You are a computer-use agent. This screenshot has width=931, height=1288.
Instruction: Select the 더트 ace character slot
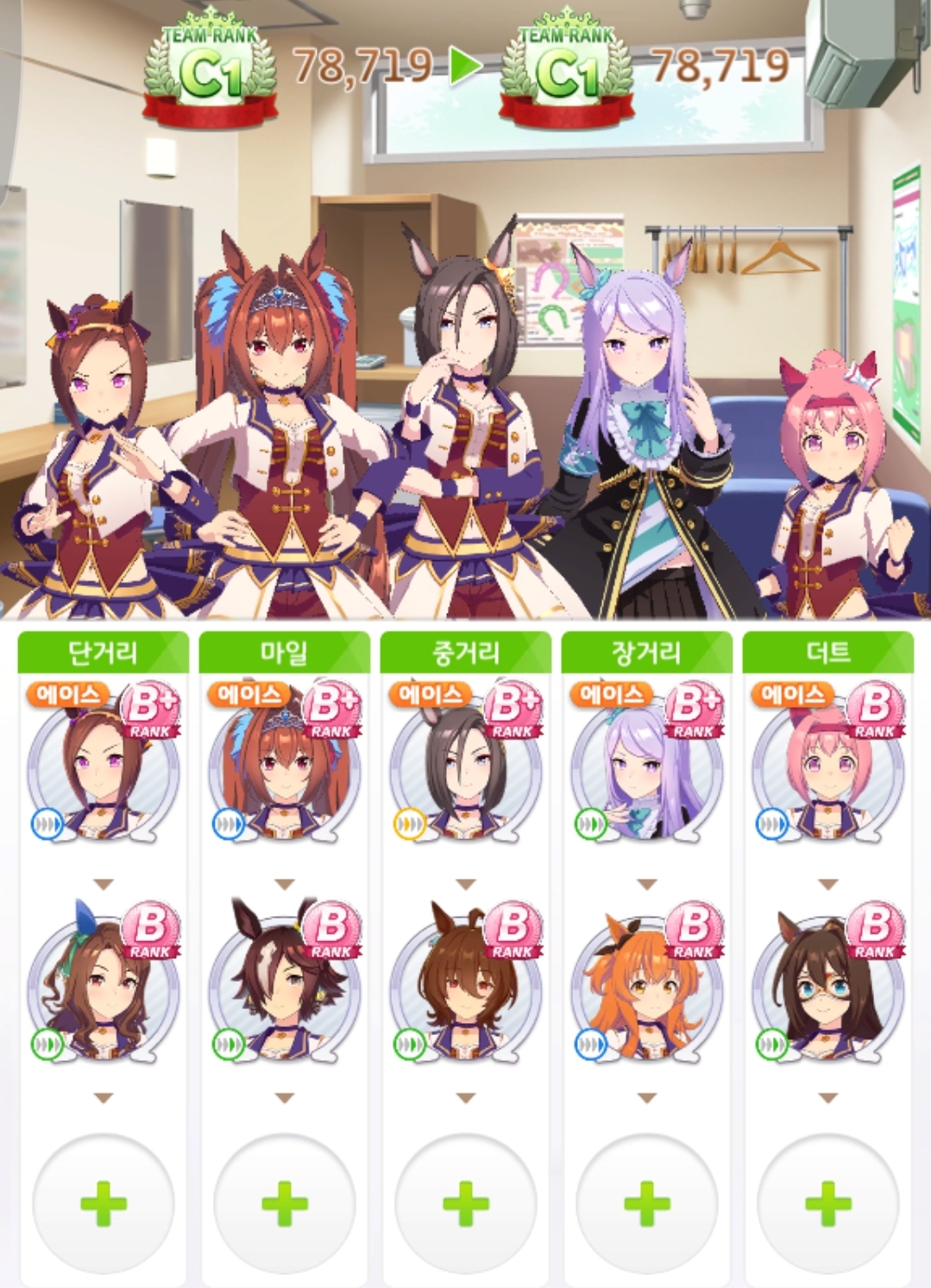coord(827,773)
